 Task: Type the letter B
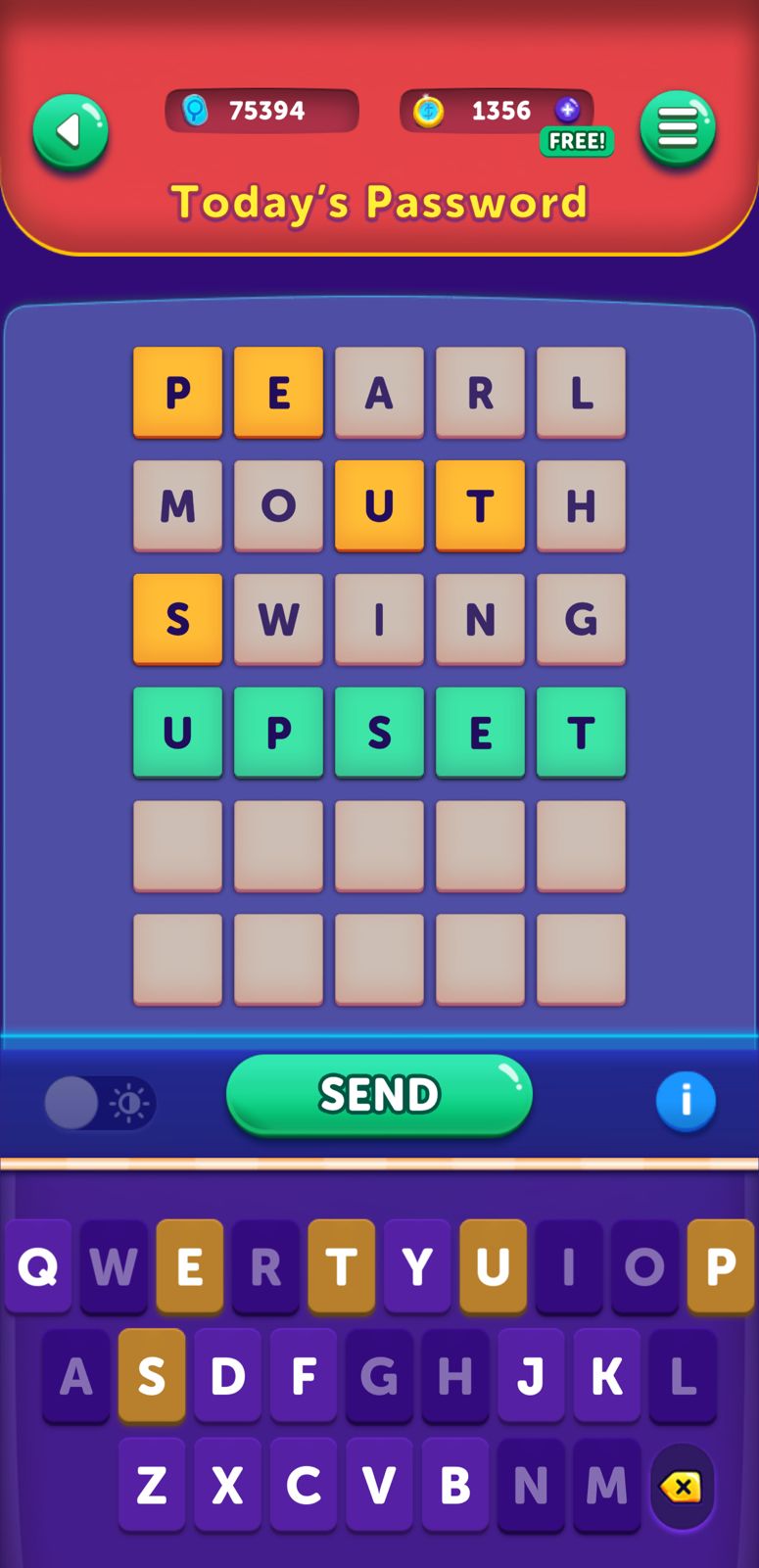click(x=454, y=1486)
